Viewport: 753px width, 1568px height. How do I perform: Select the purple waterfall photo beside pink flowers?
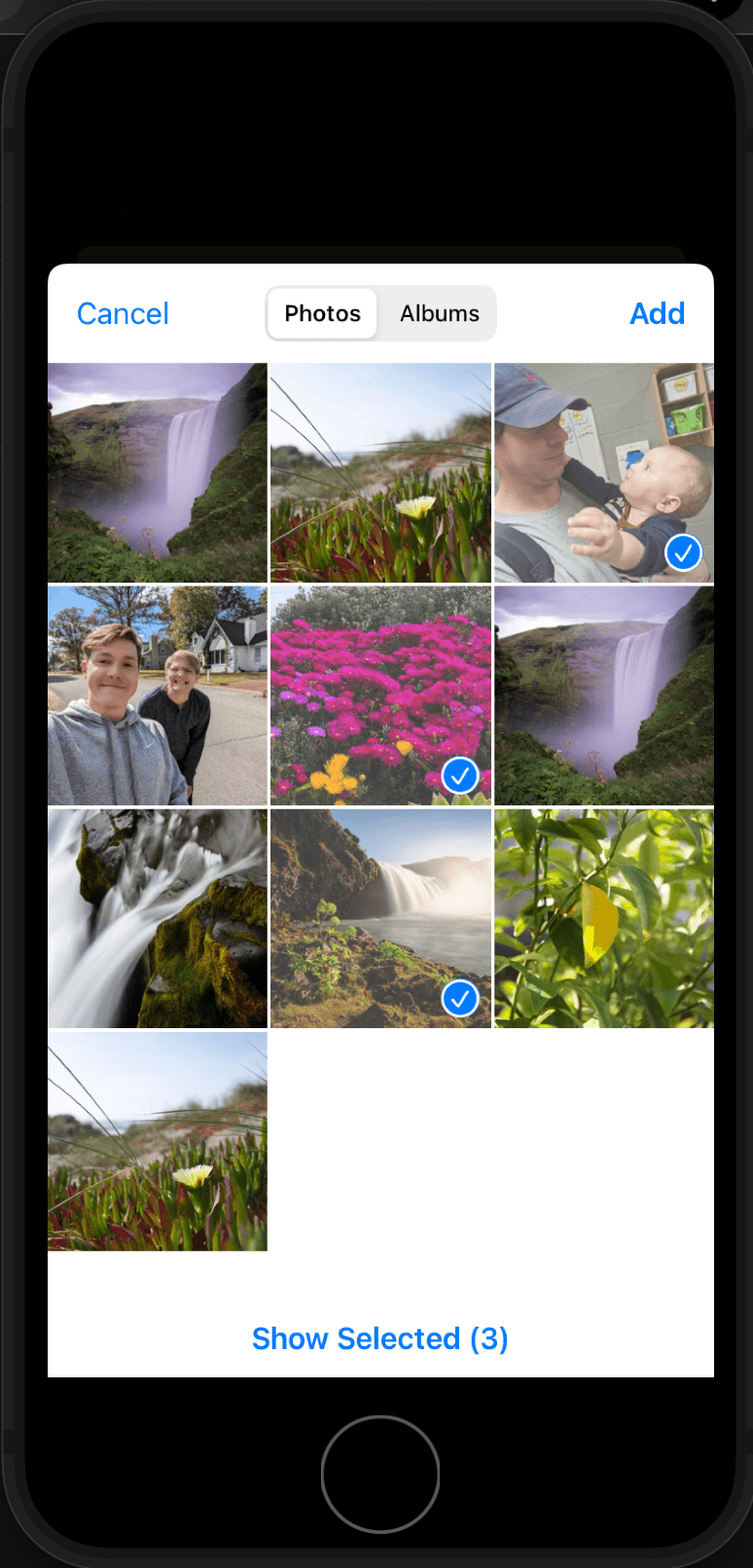(603, 695)
